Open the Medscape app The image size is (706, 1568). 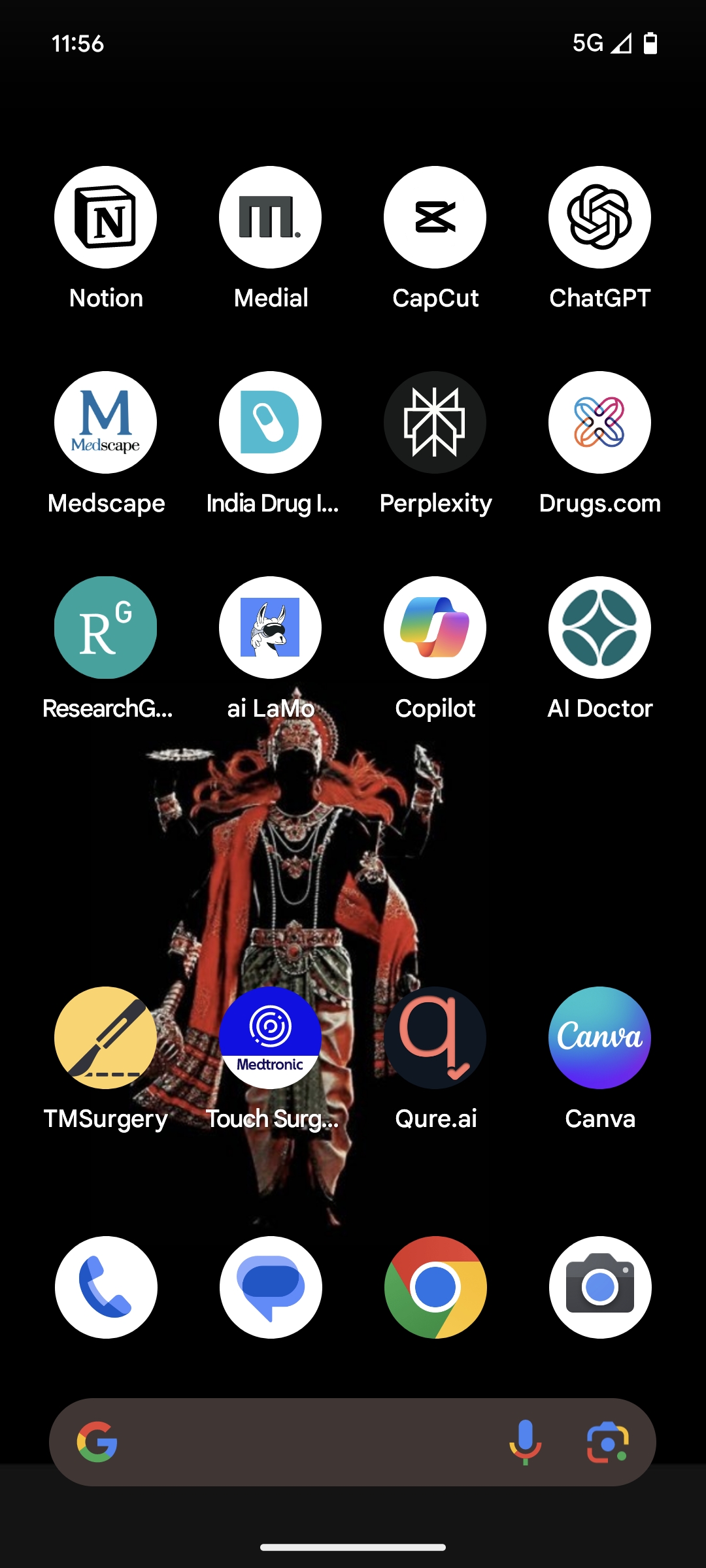point(106,423)
